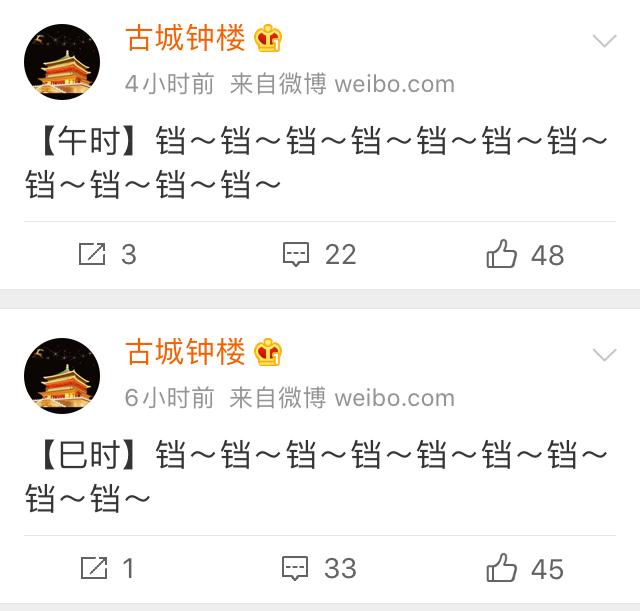Screen dimensions: 640x611
Task: Open avatar on the 午时 post
Action: tap(62, 62)
